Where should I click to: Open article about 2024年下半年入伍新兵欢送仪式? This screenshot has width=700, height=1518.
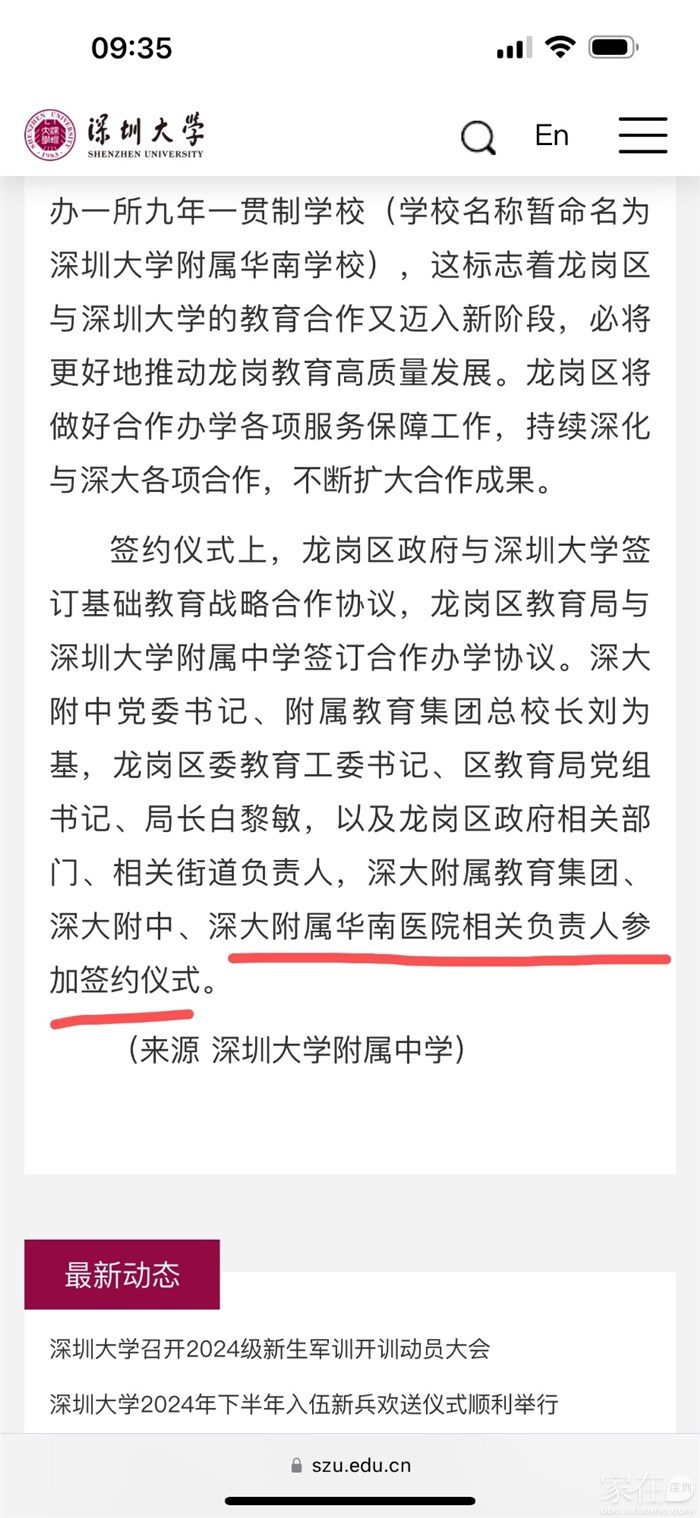[x=304, y=1404]
